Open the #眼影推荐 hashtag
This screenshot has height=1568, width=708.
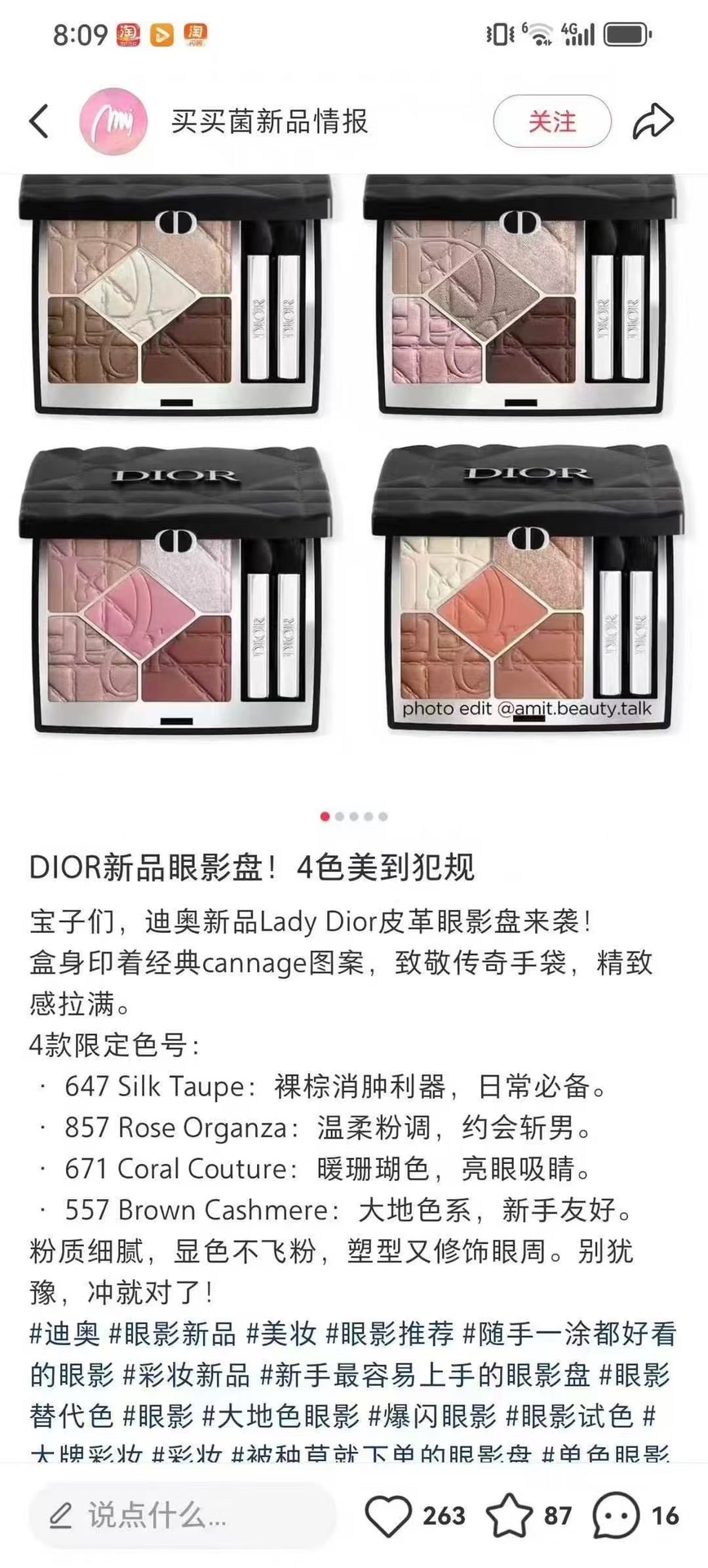390,1334
